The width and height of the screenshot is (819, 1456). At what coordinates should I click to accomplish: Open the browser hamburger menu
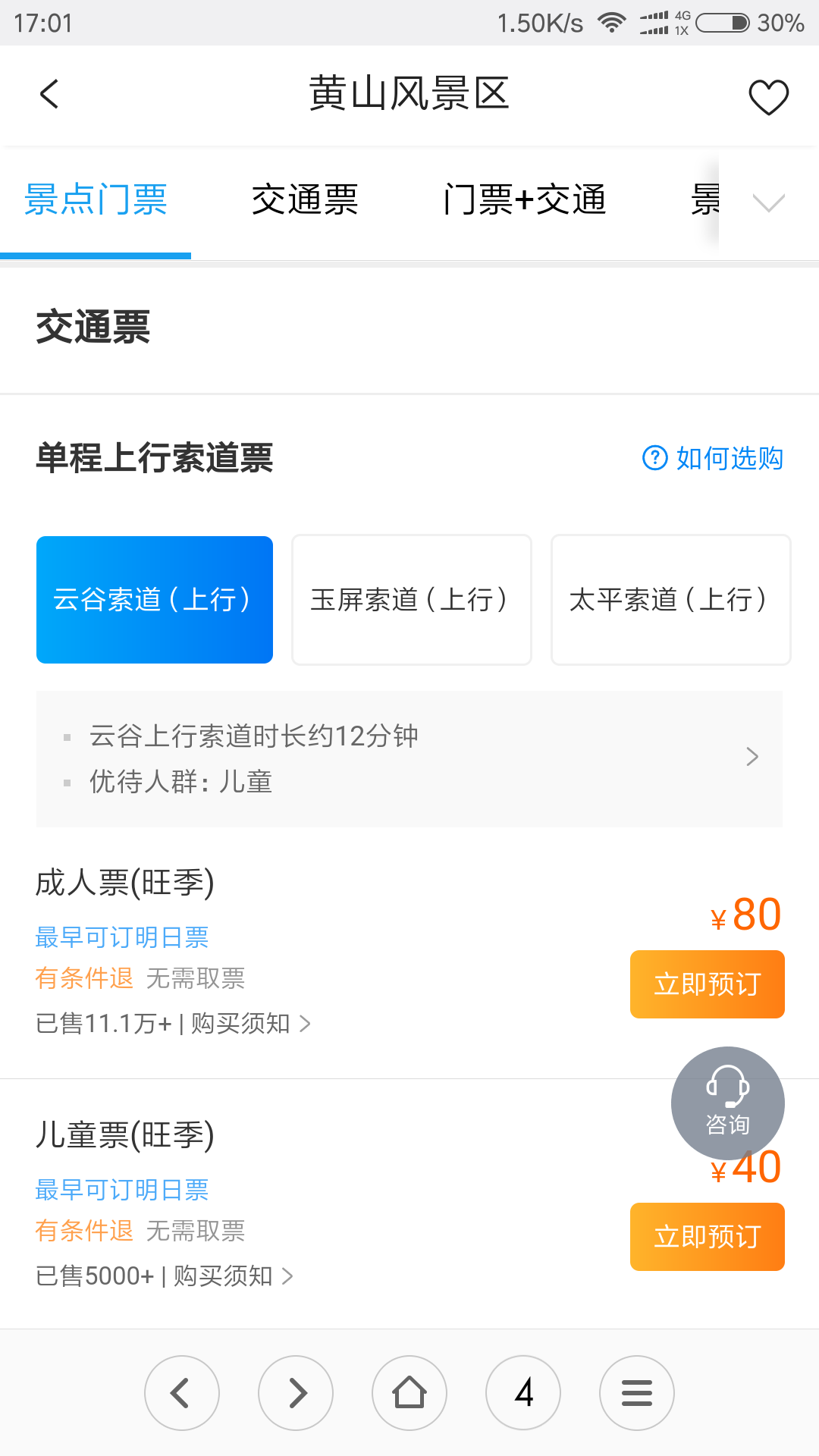[x=637, y=1393]
